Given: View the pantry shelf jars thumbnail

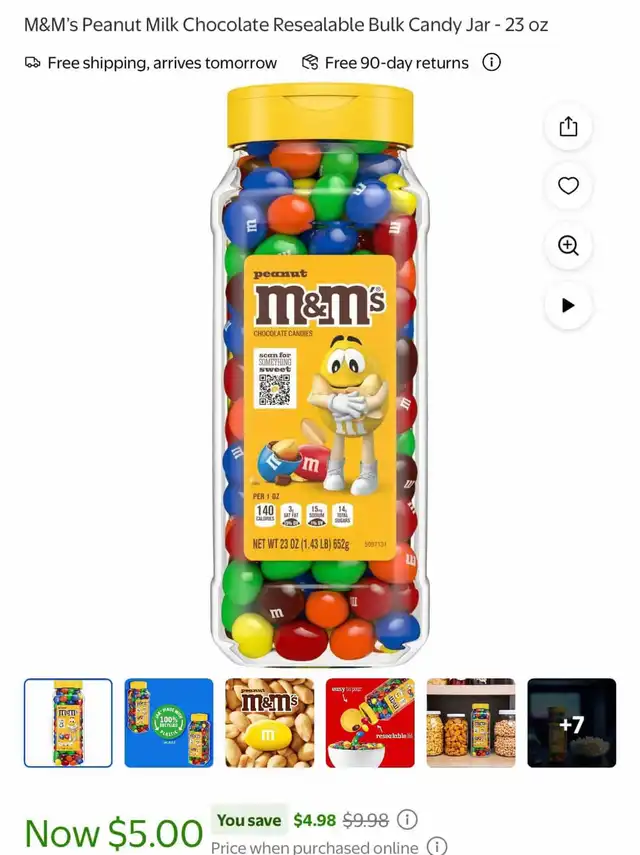Looking at the screenshot, I should point(471,723).
